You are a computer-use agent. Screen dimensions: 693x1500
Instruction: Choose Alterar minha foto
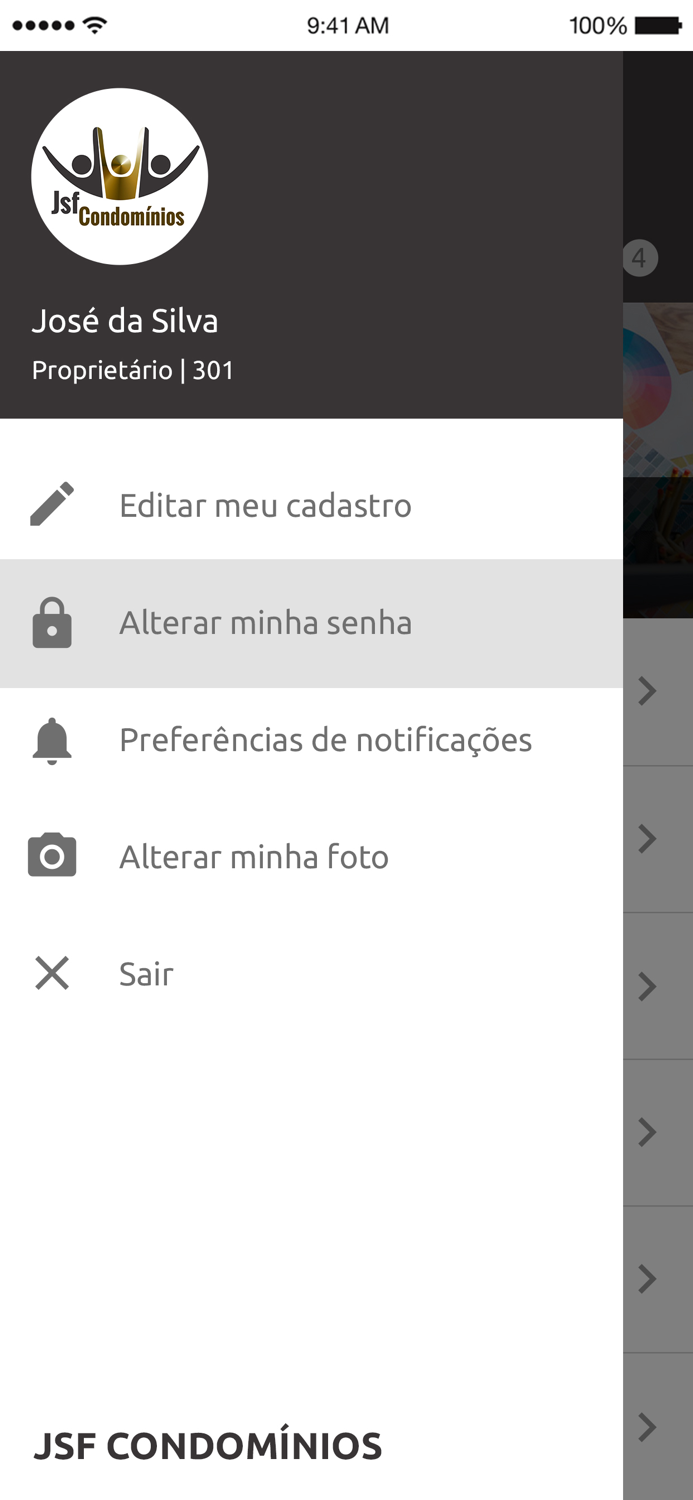(254, 857)
